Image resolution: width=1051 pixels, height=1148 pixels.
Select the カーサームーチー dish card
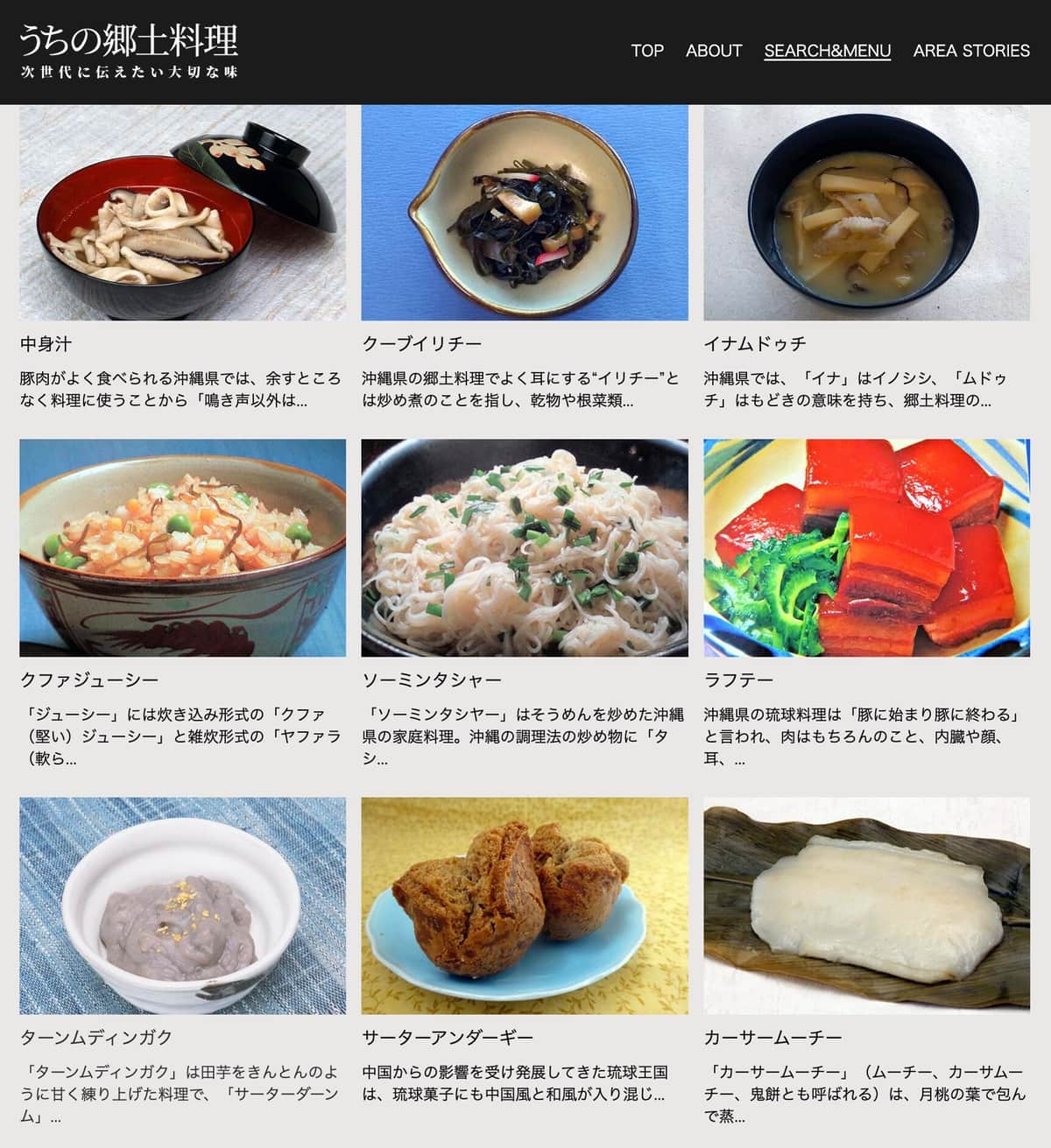pos(866,905)
